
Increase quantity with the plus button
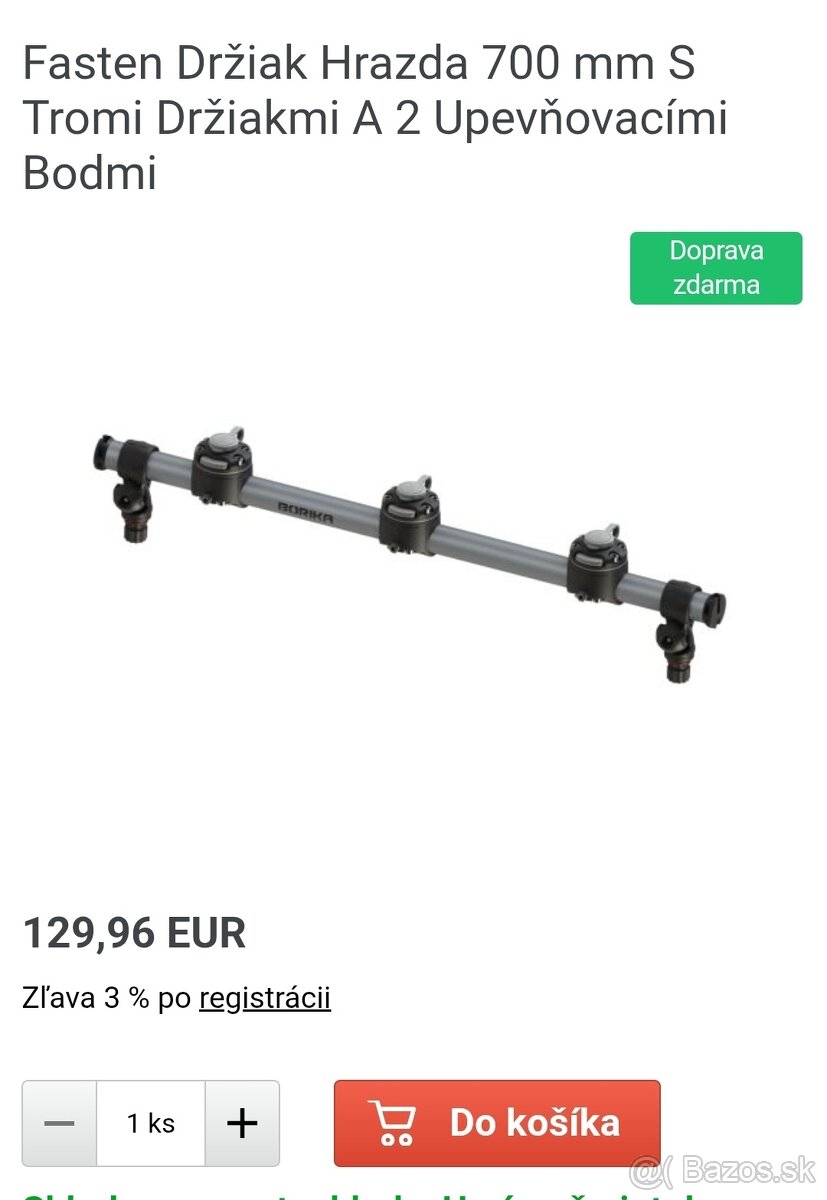point(242,1123)
